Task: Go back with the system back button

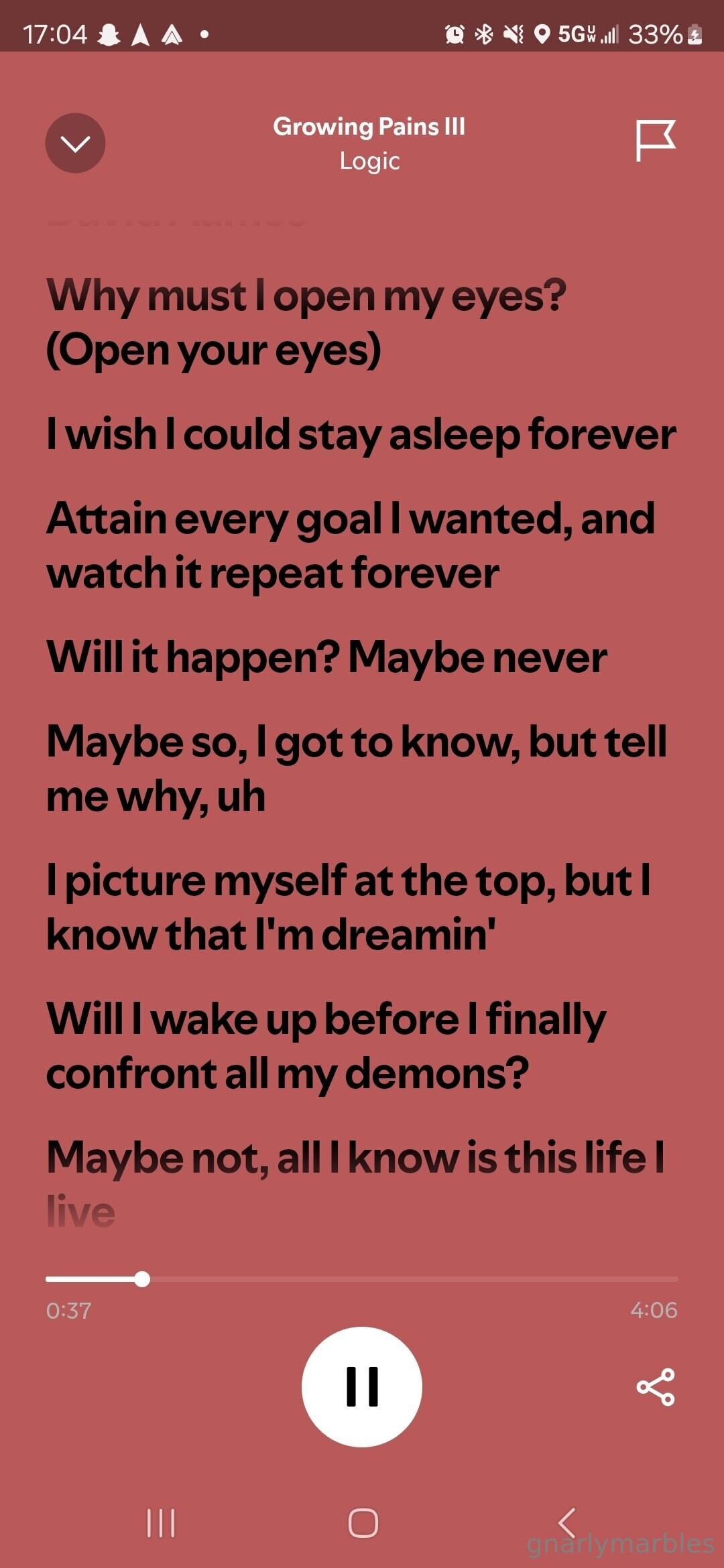Action: [567, 1522]
